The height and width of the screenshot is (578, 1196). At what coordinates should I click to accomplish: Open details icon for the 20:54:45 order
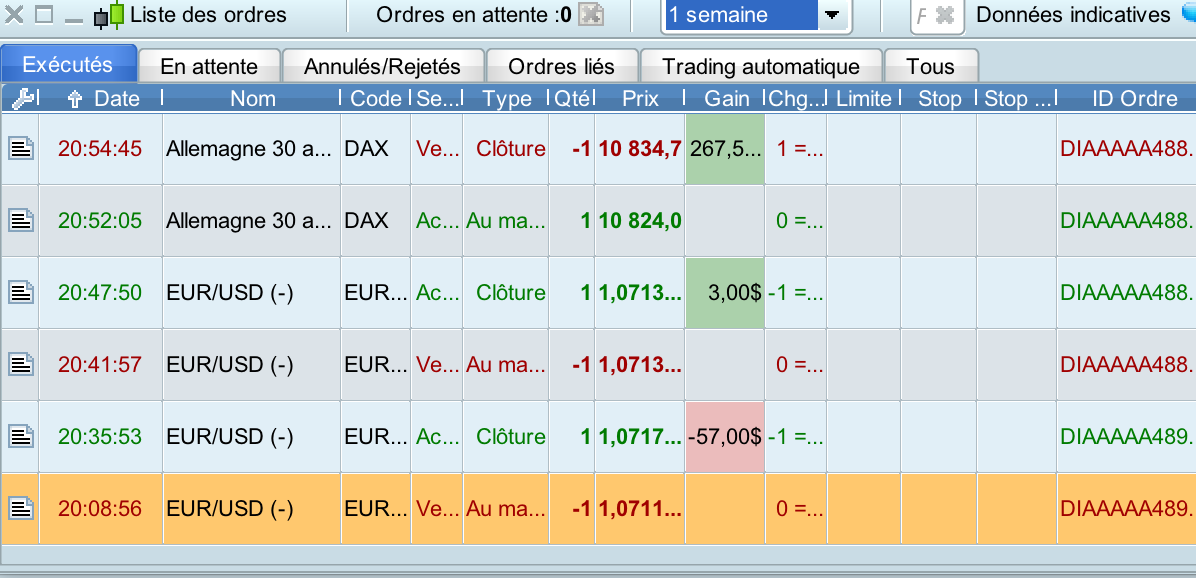point(21,149)
